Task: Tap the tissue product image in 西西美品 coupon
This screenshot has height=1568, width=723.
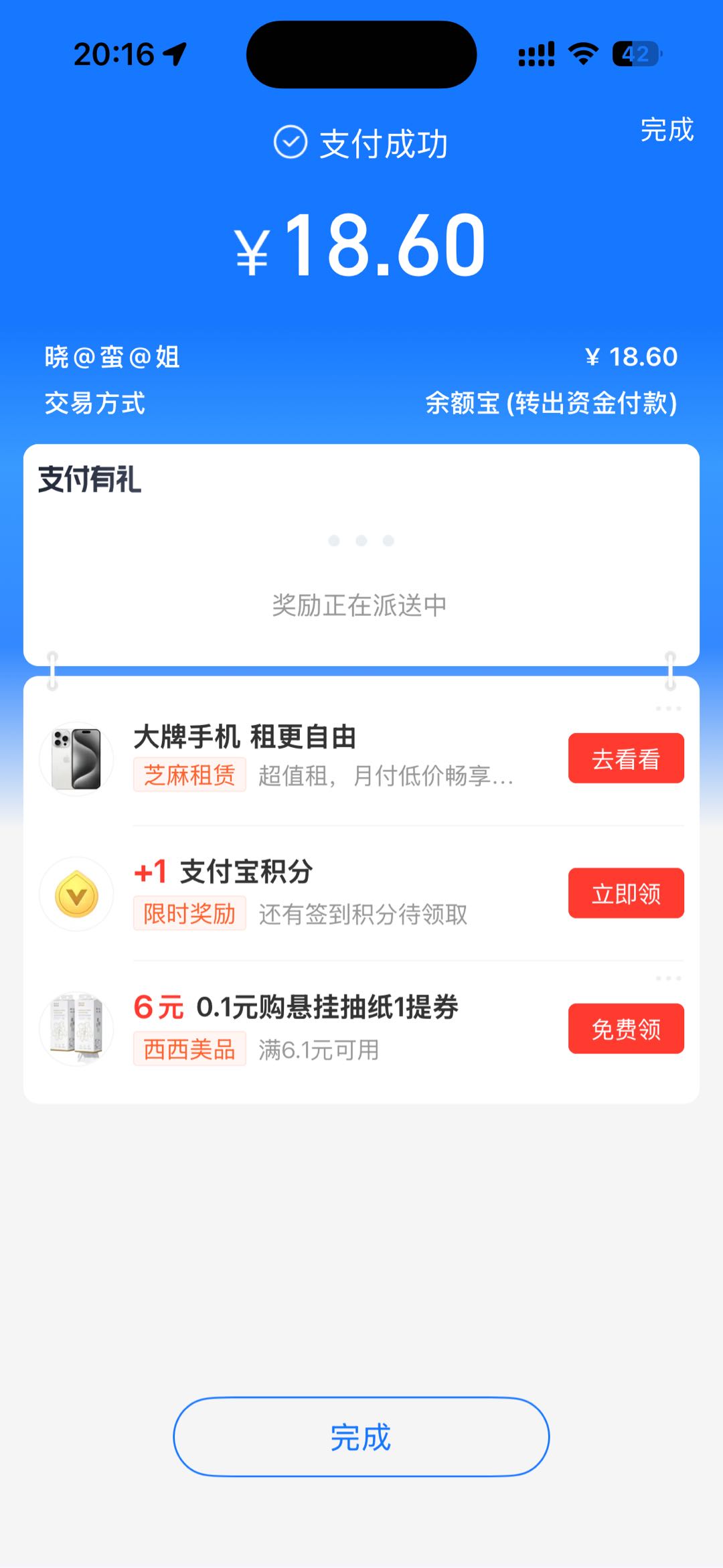Action: tap(76, 1028)
